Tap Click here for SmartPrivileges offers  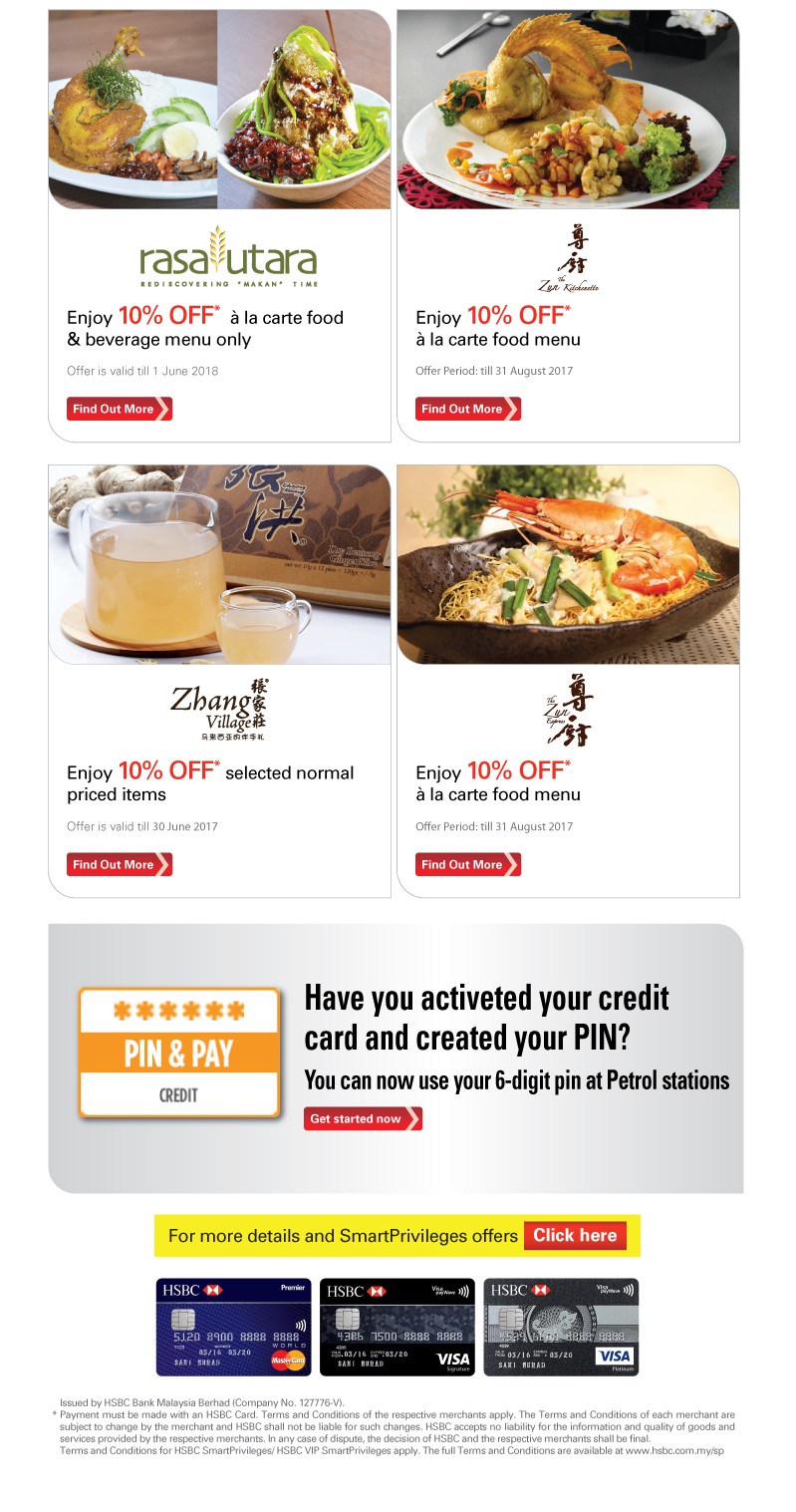tap(575, 1235)
